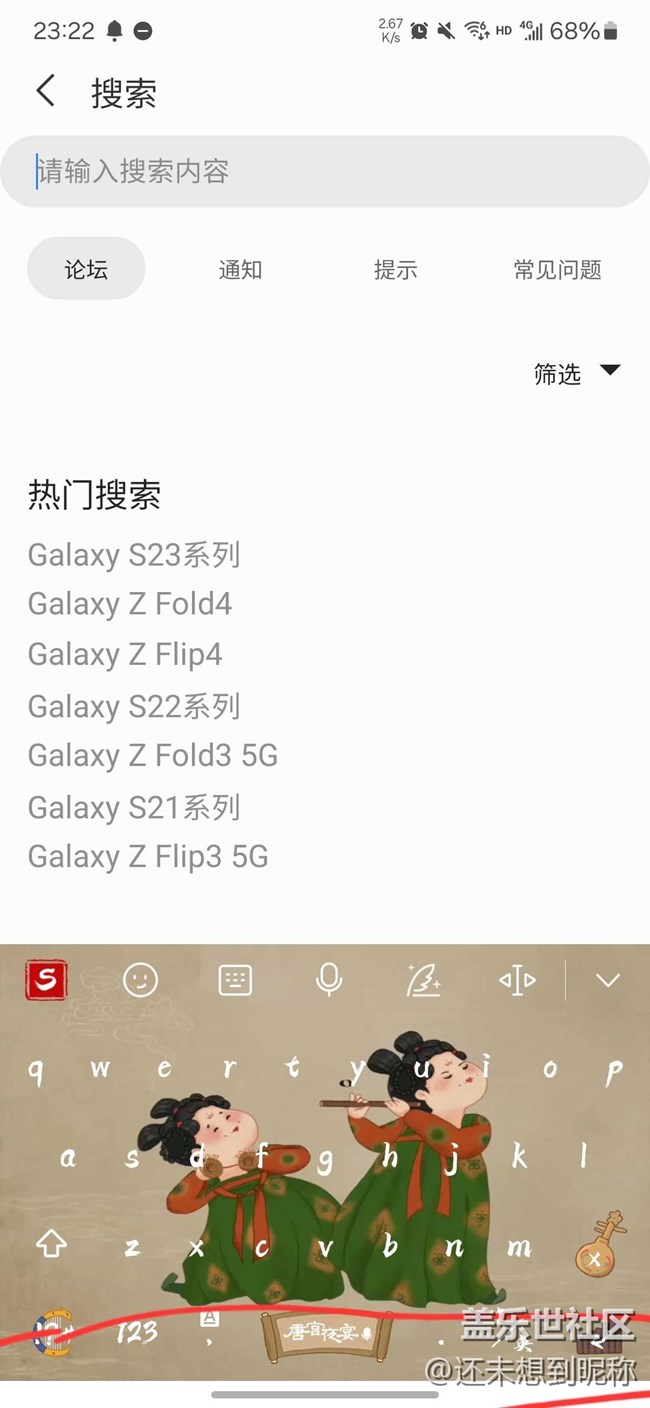Open the keyboard emoji panel
The height and width of the screenshot is (1408, 650).
pyautogui.click(x=140, y=981)
